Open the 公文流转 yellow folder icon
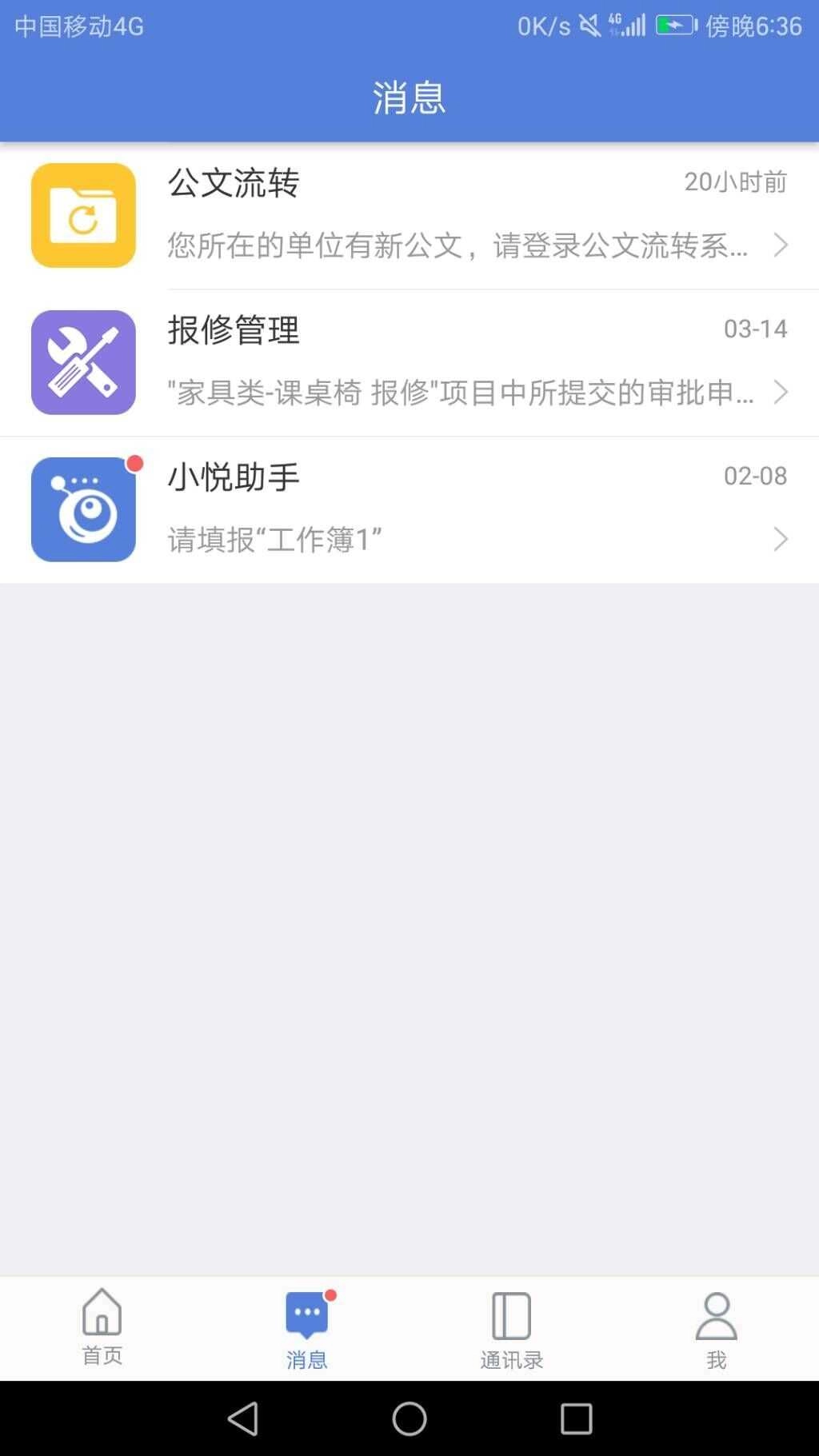819x1456 pixels. (84, 216)
